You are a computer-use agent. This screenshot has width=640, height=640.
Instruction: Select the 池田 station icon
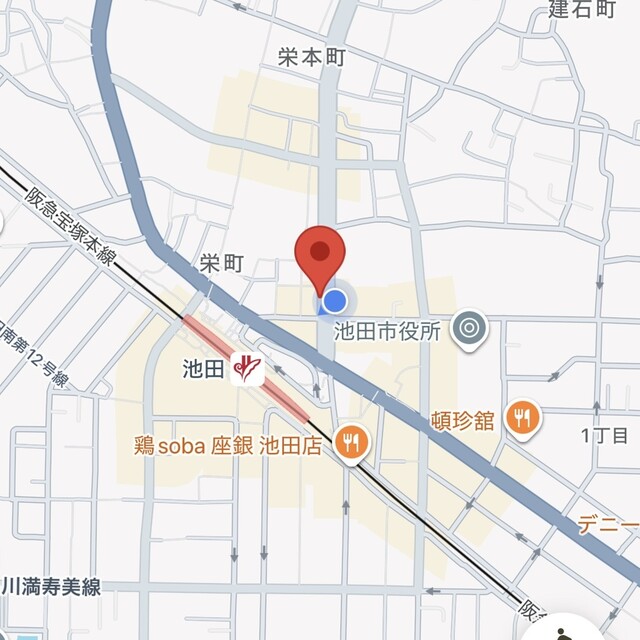point(247,370)
